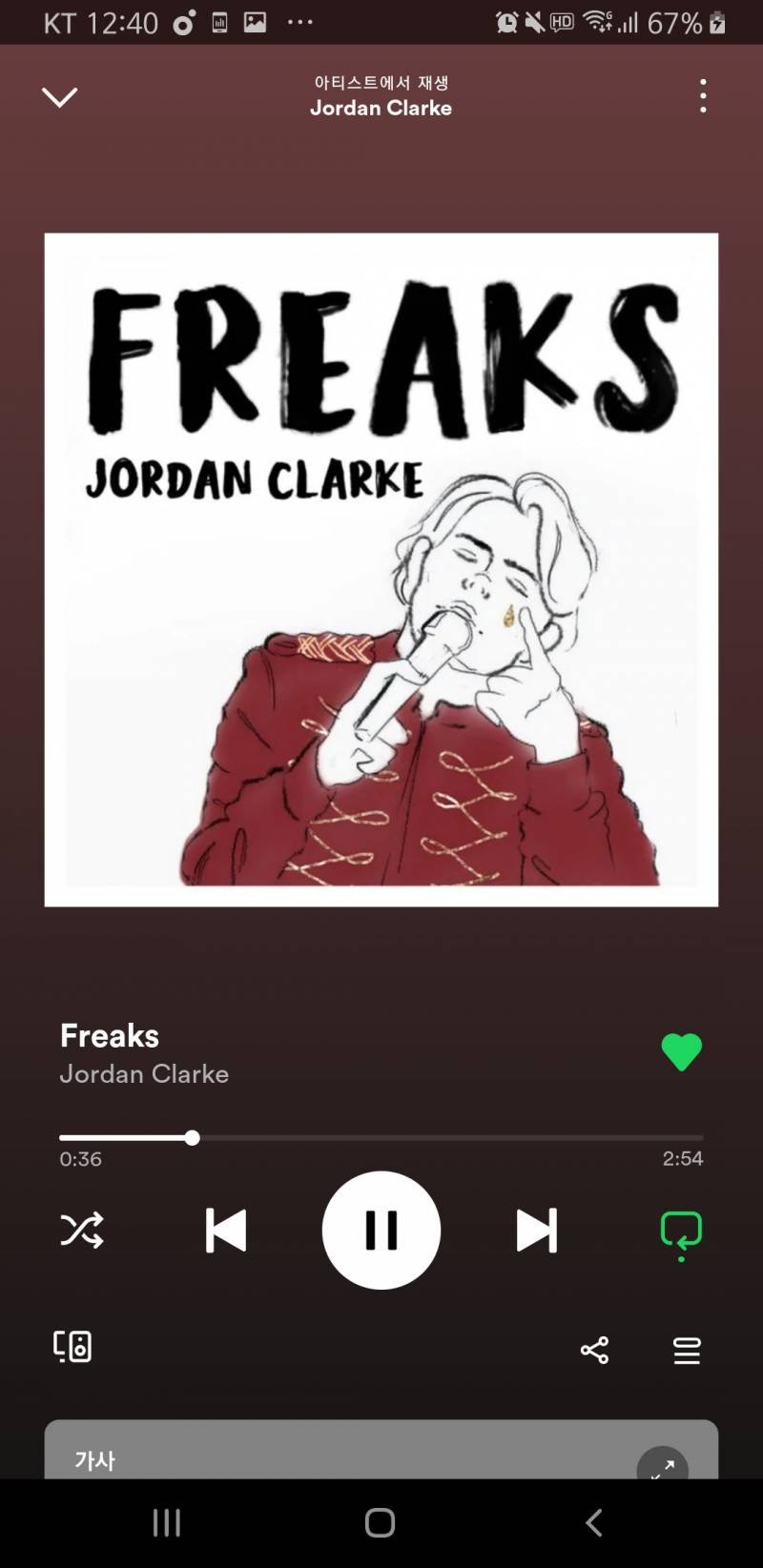
Task: Pause the current song
Action: (x=381, y=1231)
